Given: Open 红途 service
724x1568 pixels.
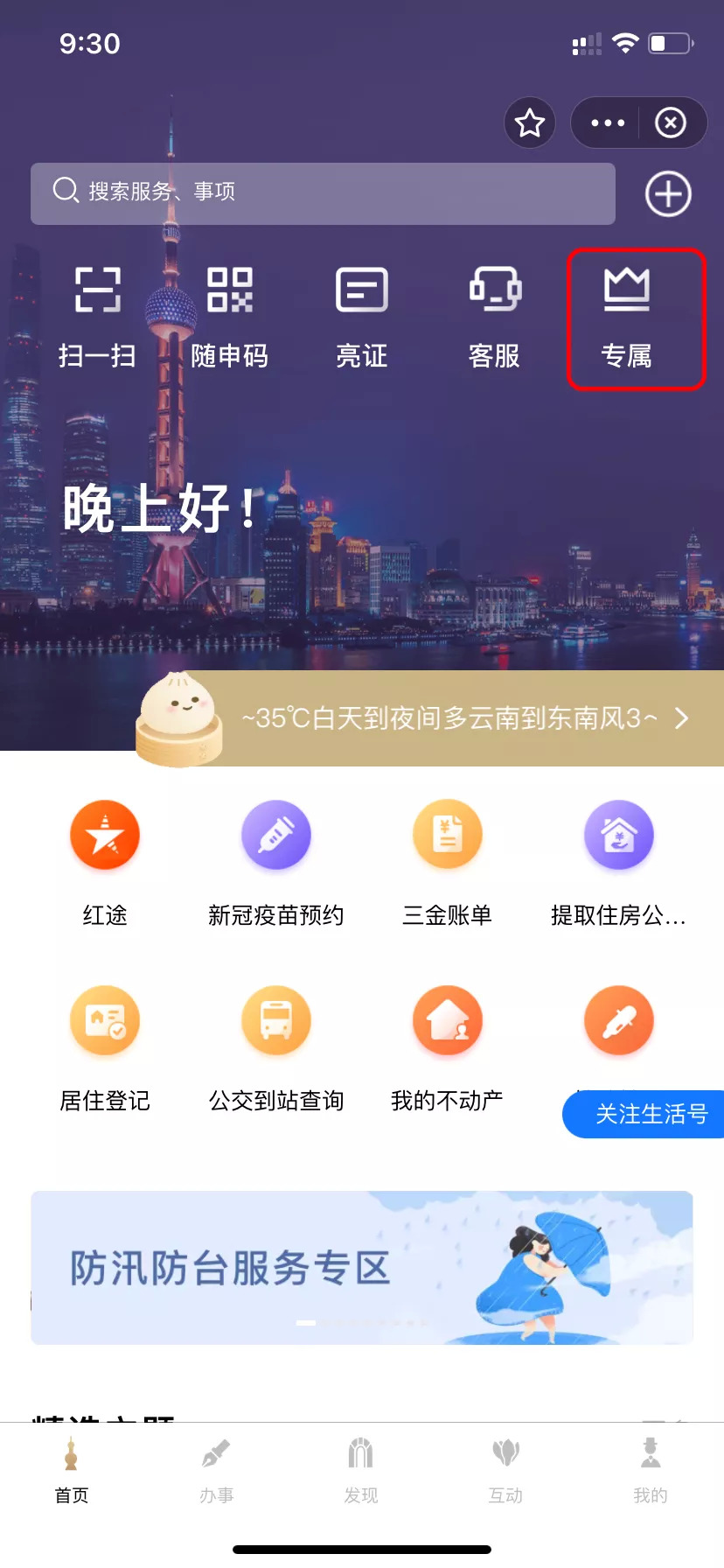Looking at the screenshot, I should click(105, 862).
